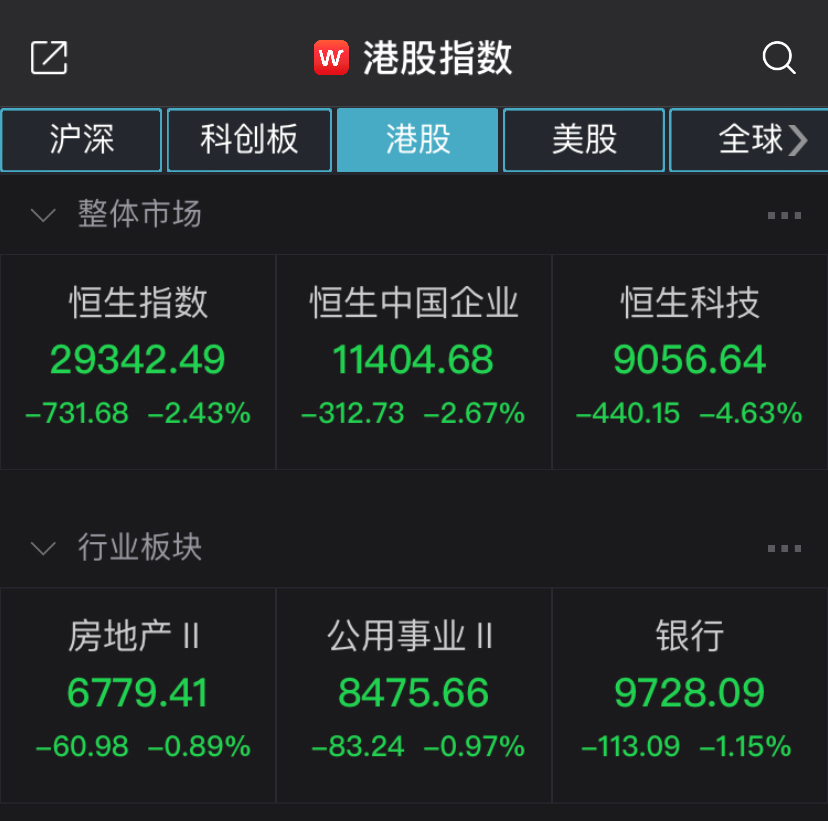Screen dimensions: 828x821
Task: Collapse the 行业板块 section
Action: 43,548
